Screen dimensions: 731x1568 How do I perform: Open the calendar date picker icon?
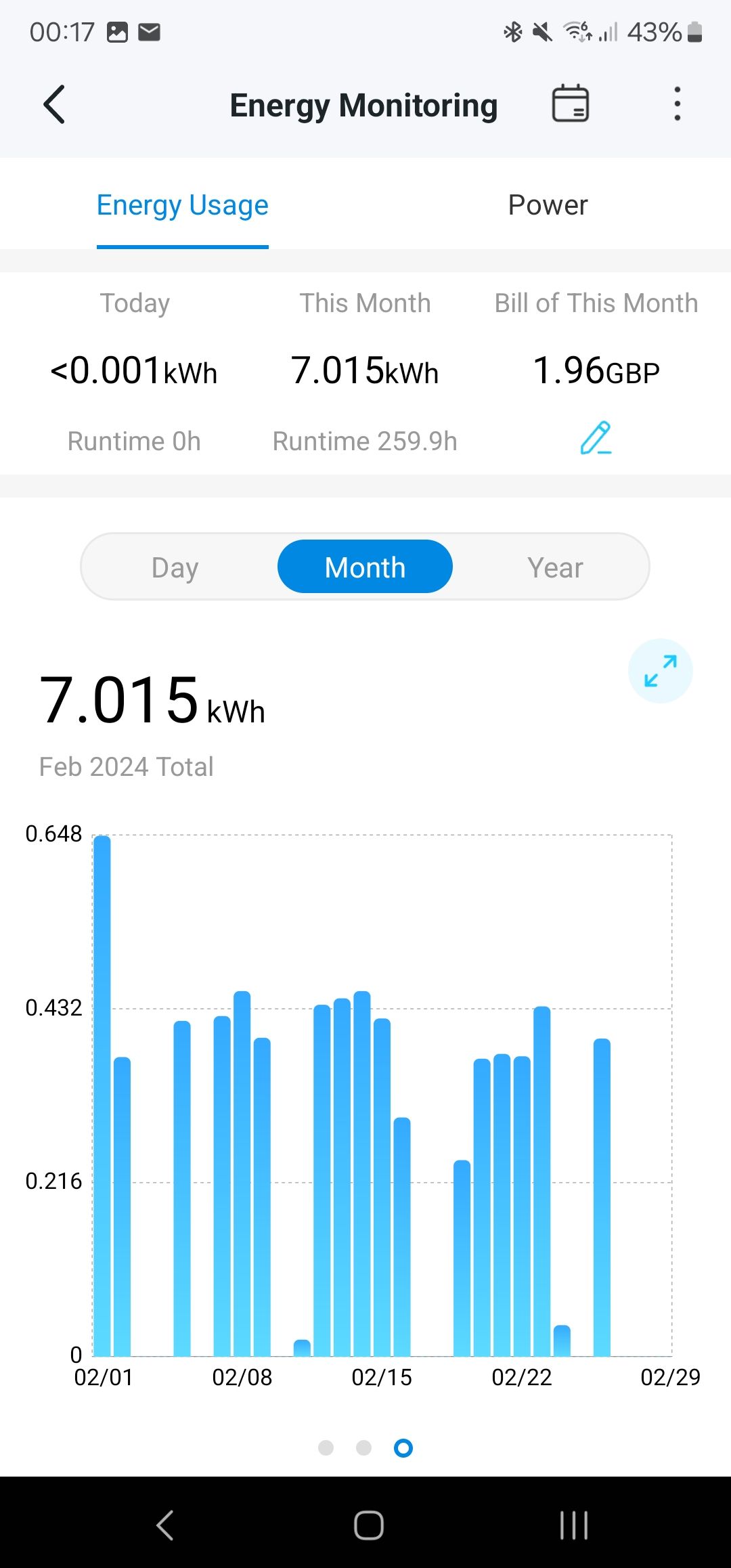(570, 104)
